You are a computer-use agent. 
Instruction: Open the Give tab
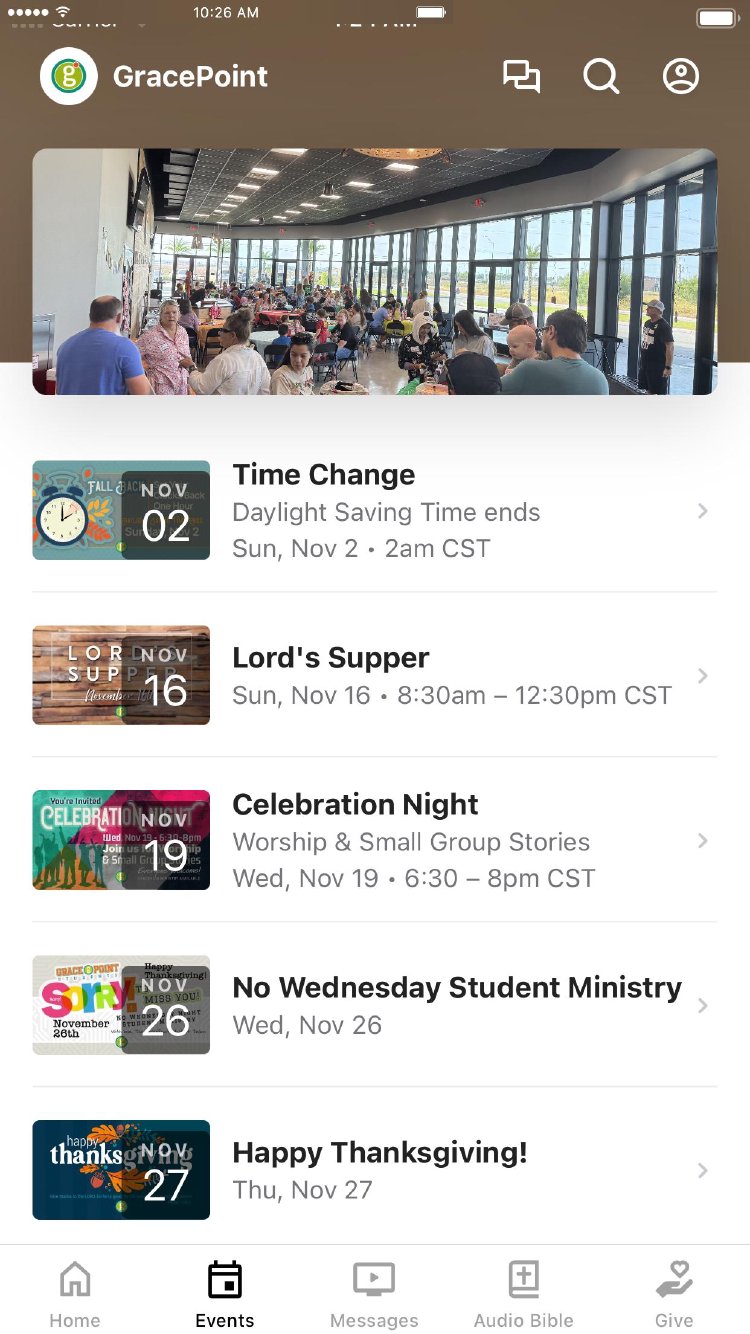pos(674,1294)
